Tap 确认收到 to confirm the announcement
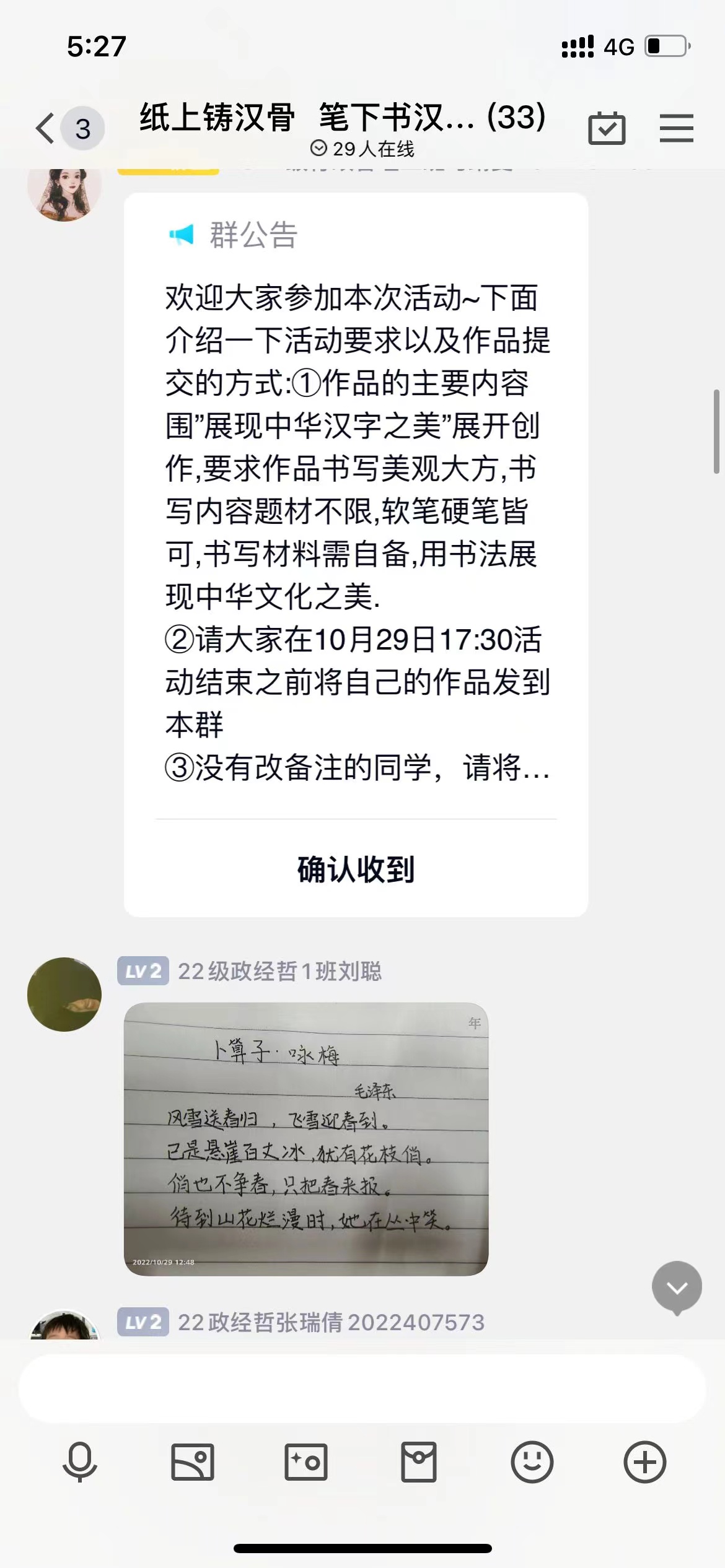Image resolution: width=725 pixels, height=1568 pixels. pos(356,869)
